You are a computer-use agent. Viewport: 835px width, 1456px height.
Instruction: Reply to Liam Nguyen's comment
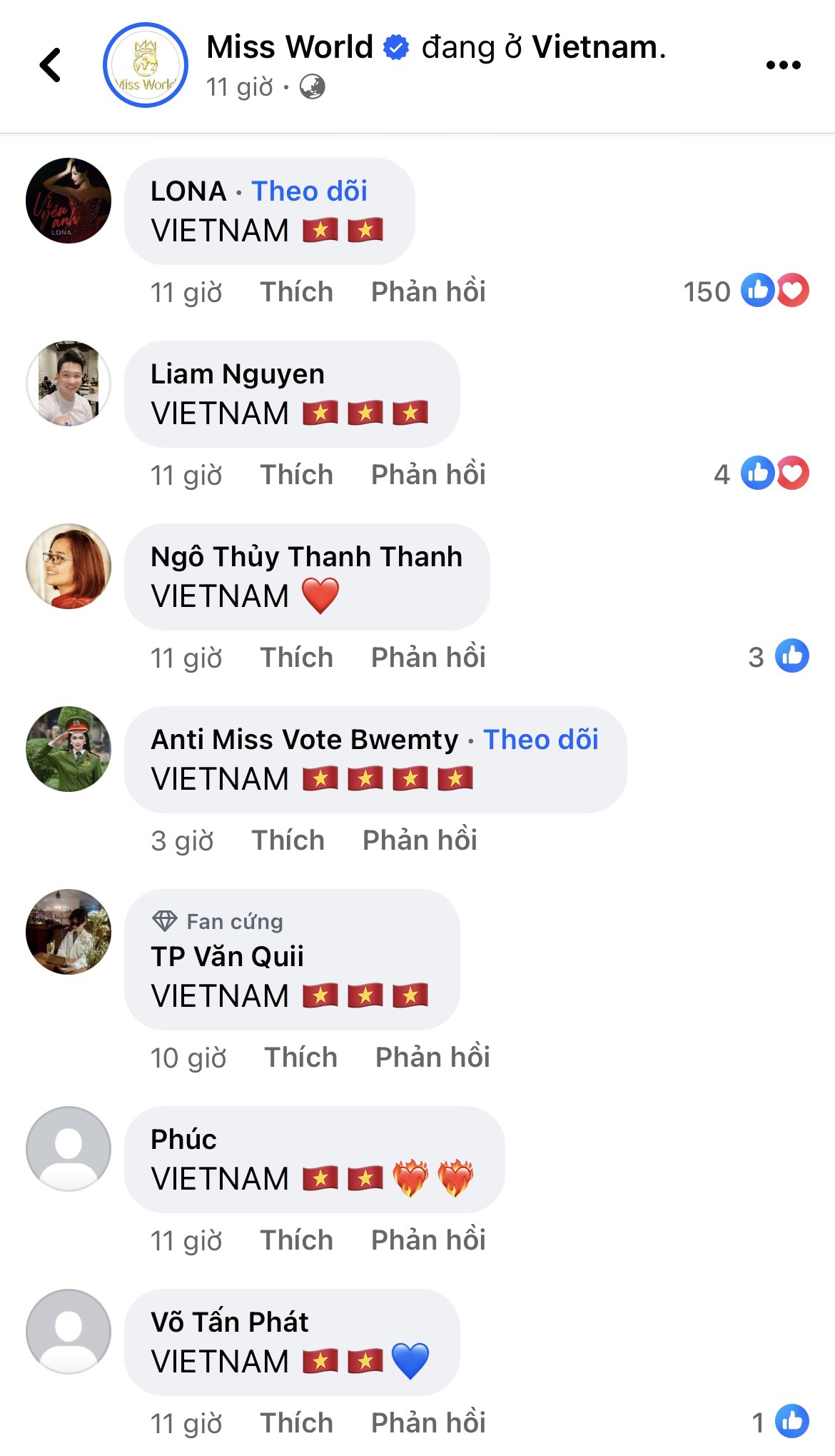tap(428, 474)
